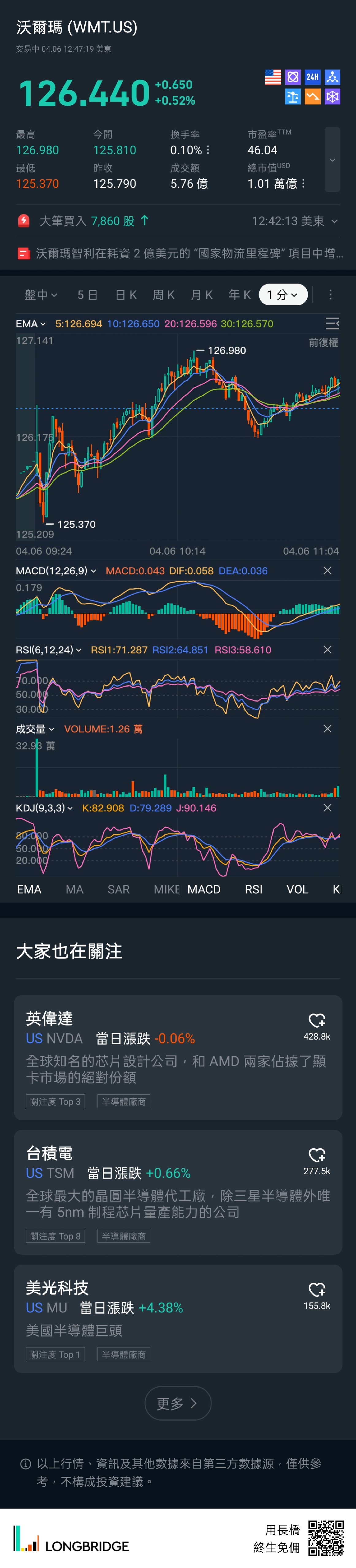Switch chart to 日K view
This screenshot has width=356, height=1568.
pyautogui.click(x=126, y=295)
